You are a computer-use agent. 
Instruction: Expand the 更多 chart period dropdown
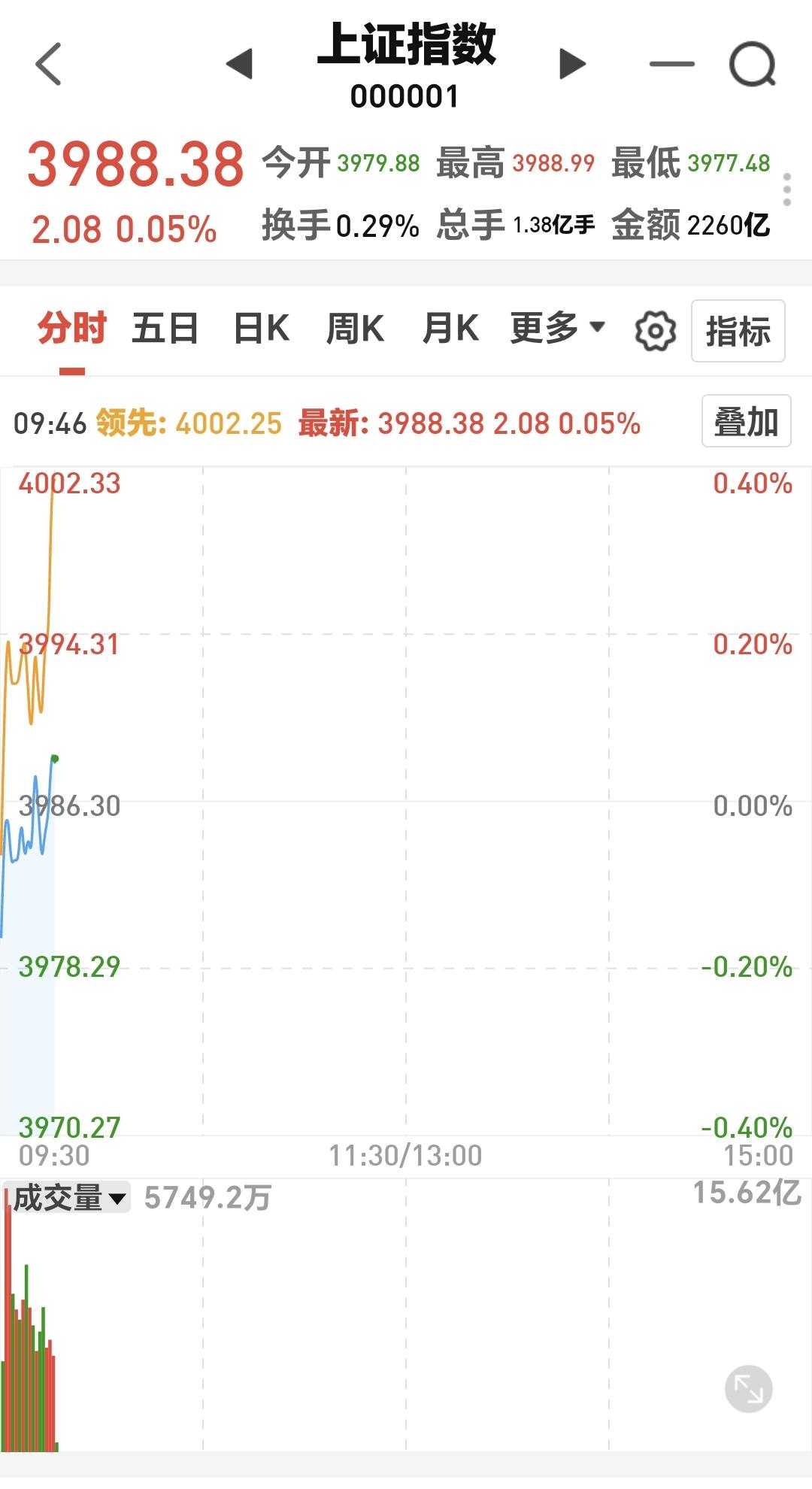(557, 328)
